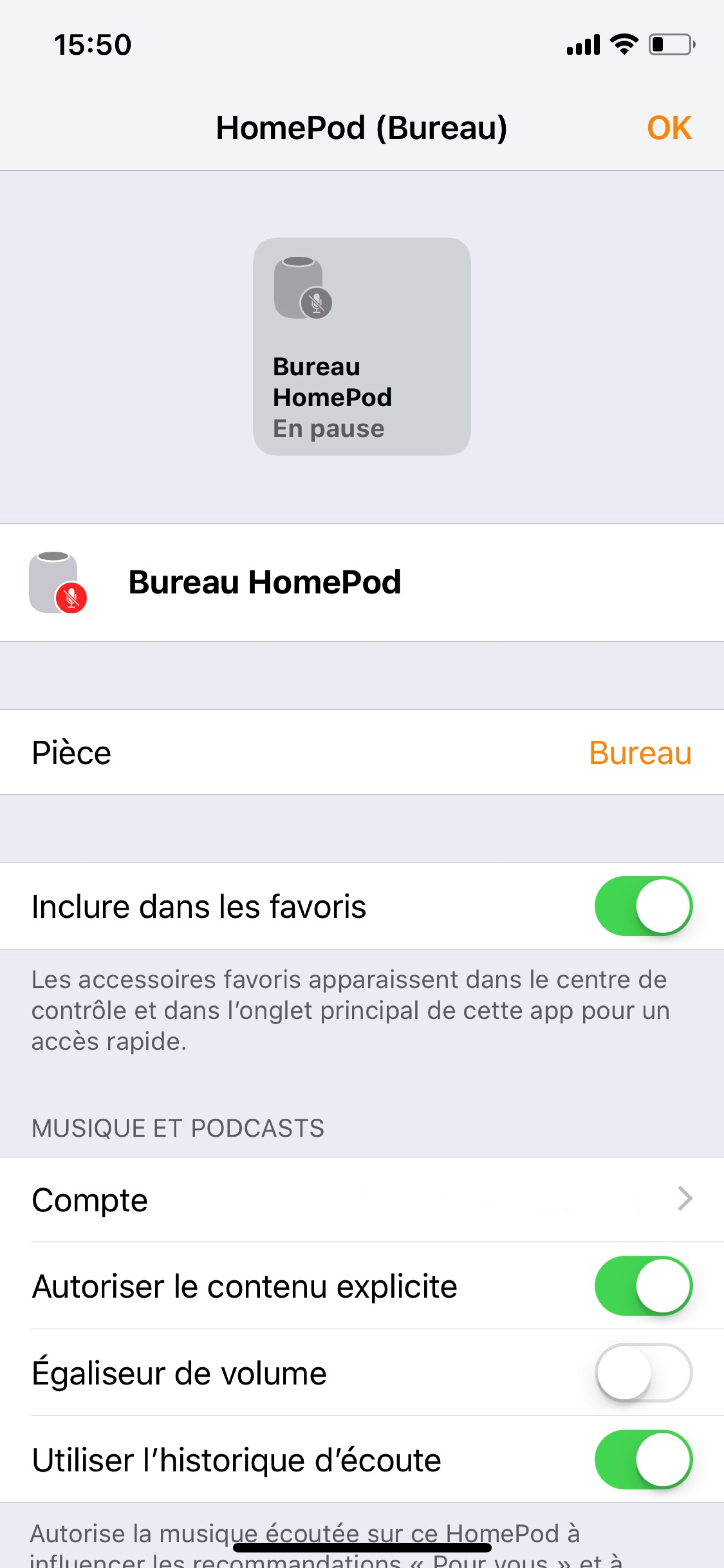Open the Compte row
The height and width of the screenshot is (1568, 724).
tap(362, 1200)
